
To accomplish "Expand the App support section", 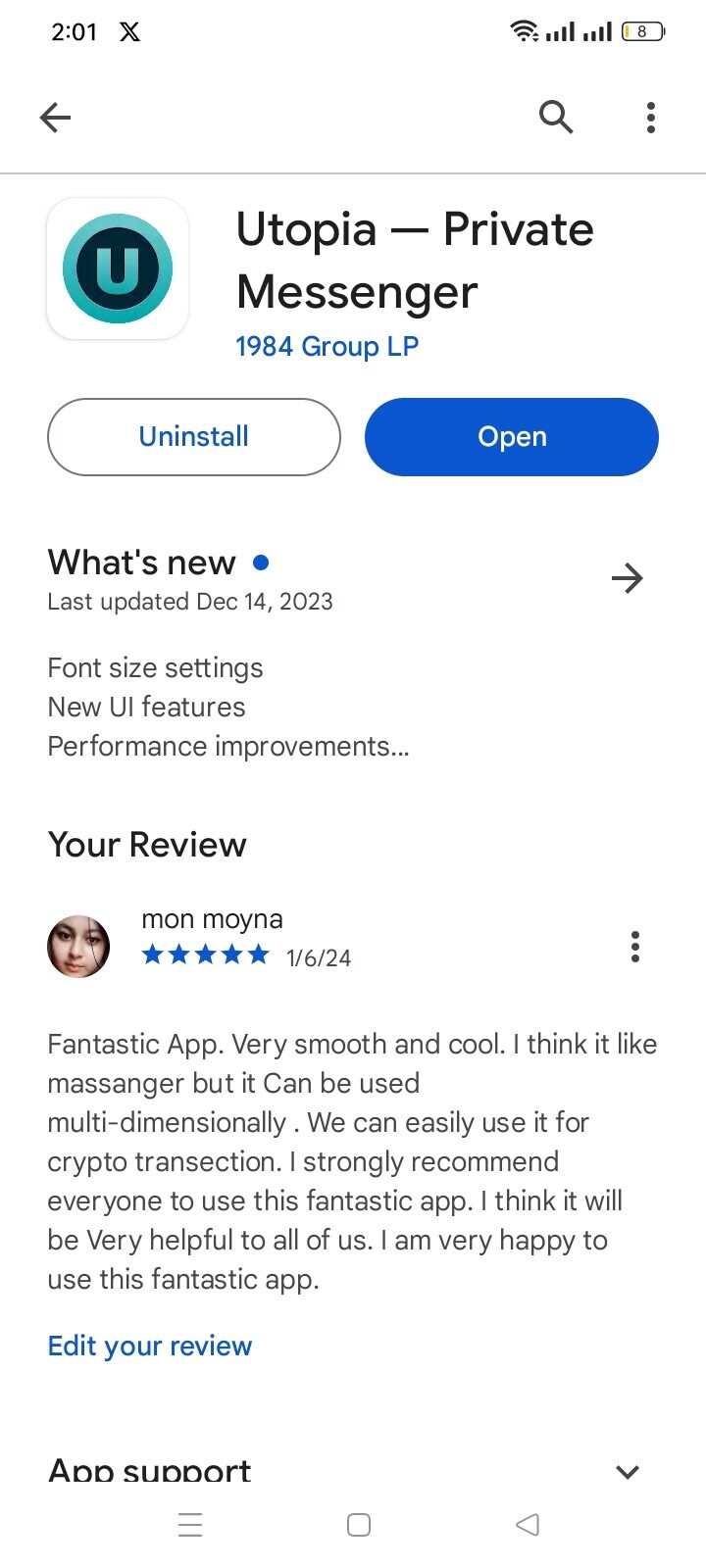I will (627, 1471).
